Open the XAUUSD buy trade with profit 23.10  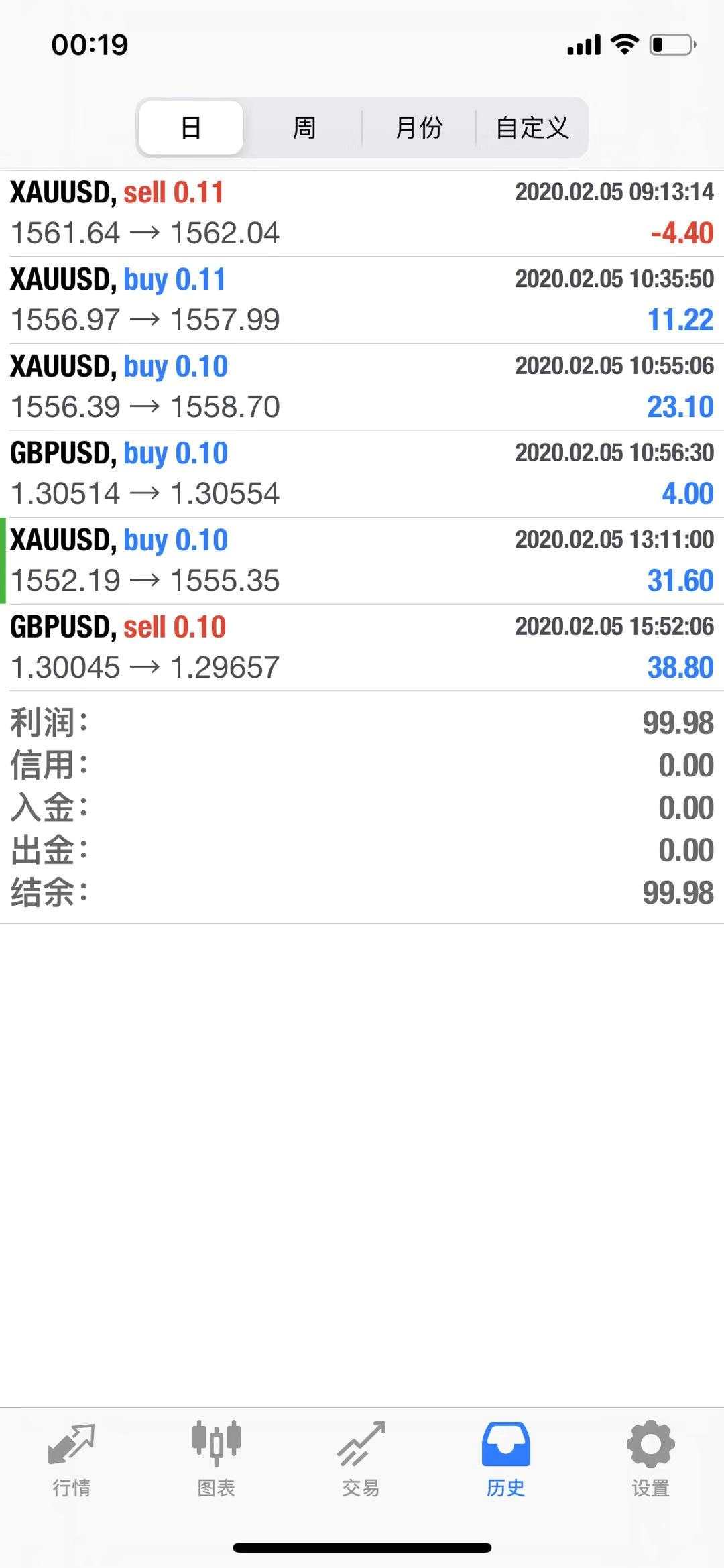(362, 387)
